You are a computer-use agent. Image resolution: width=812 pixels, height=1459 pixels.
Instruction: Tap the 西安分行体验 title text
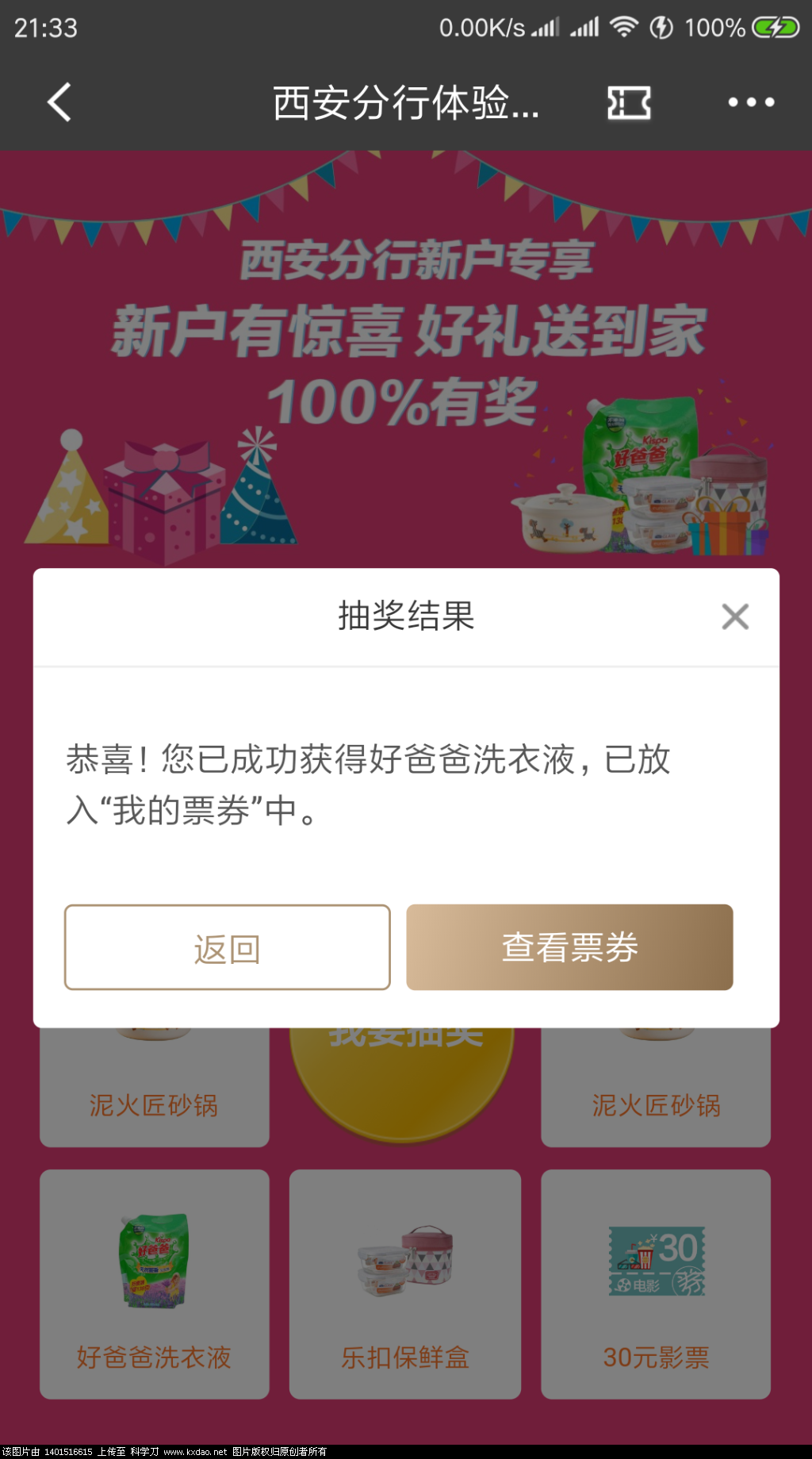click(405, 103)
